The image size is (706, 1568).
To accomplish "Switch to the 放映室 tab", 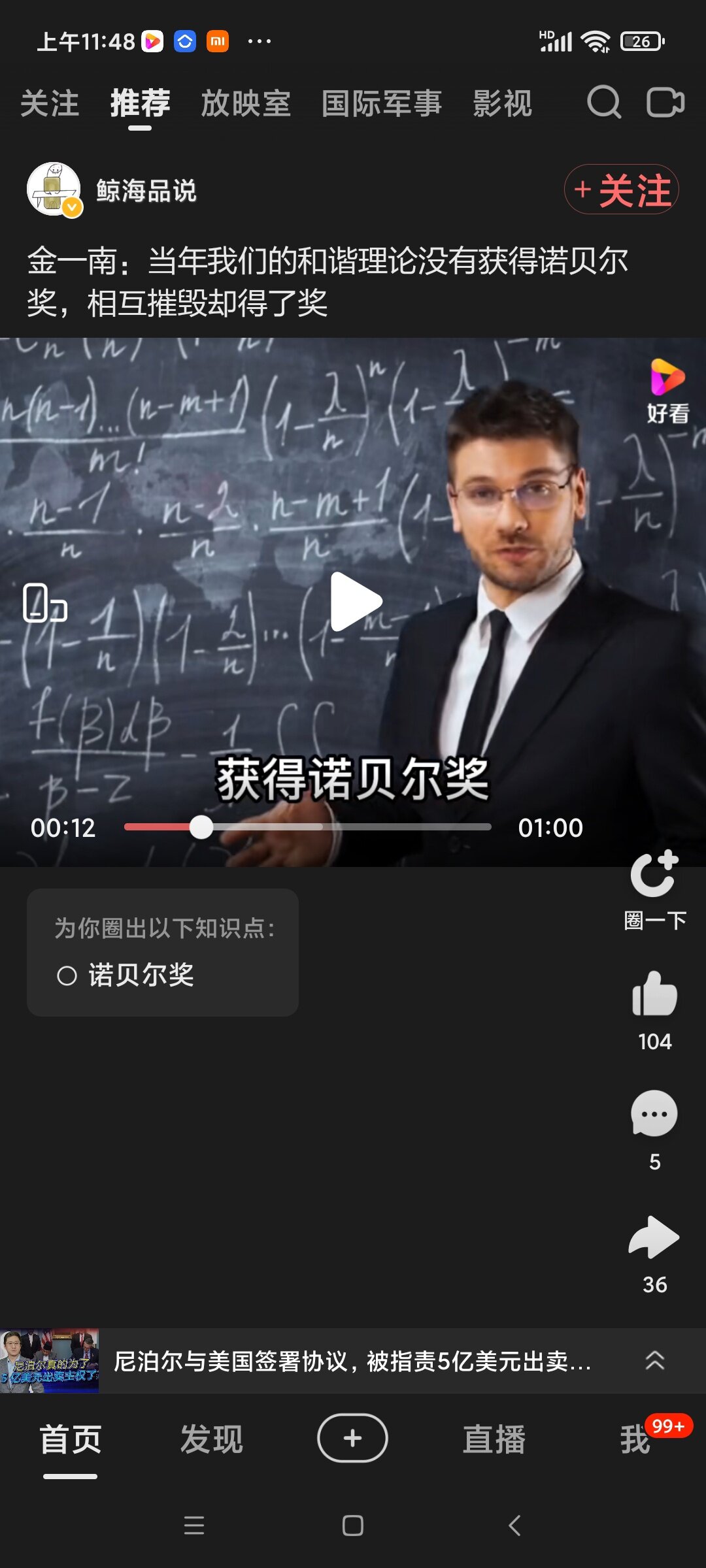I will [246, 104].
